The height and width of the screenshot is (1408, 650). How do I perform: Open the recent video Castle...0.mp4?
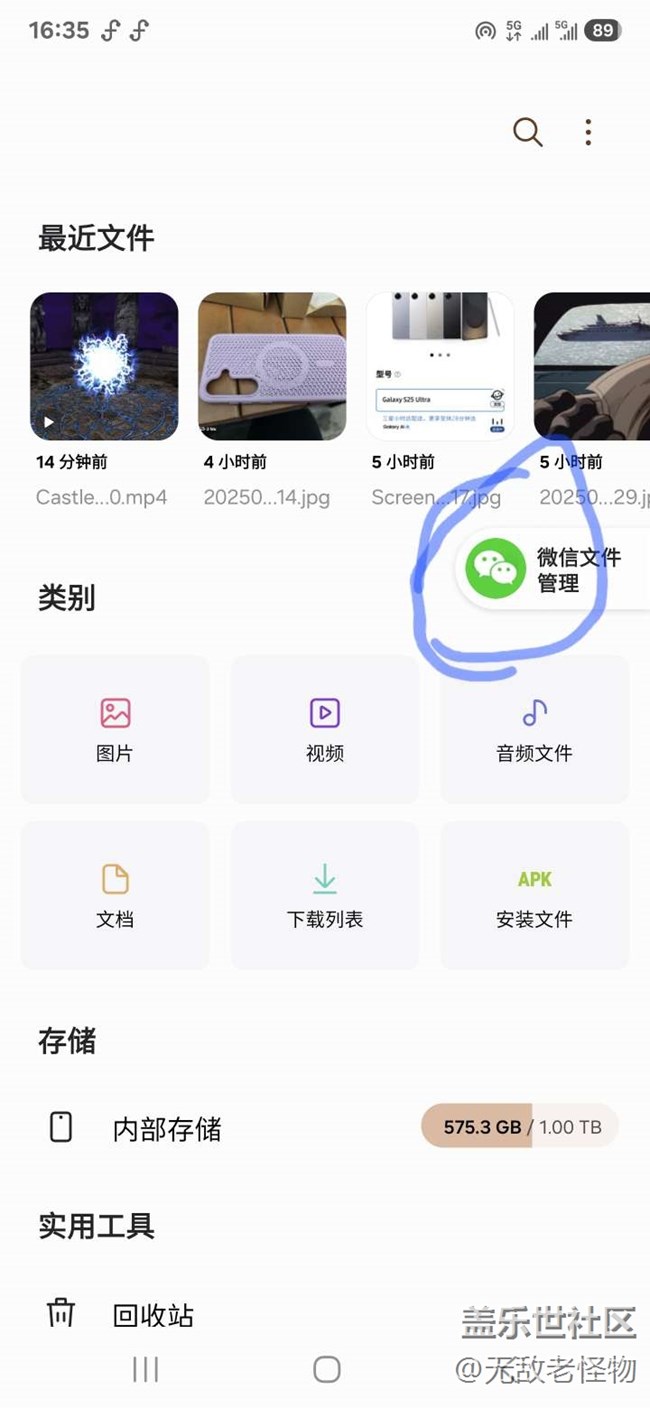tap(104, 367)
